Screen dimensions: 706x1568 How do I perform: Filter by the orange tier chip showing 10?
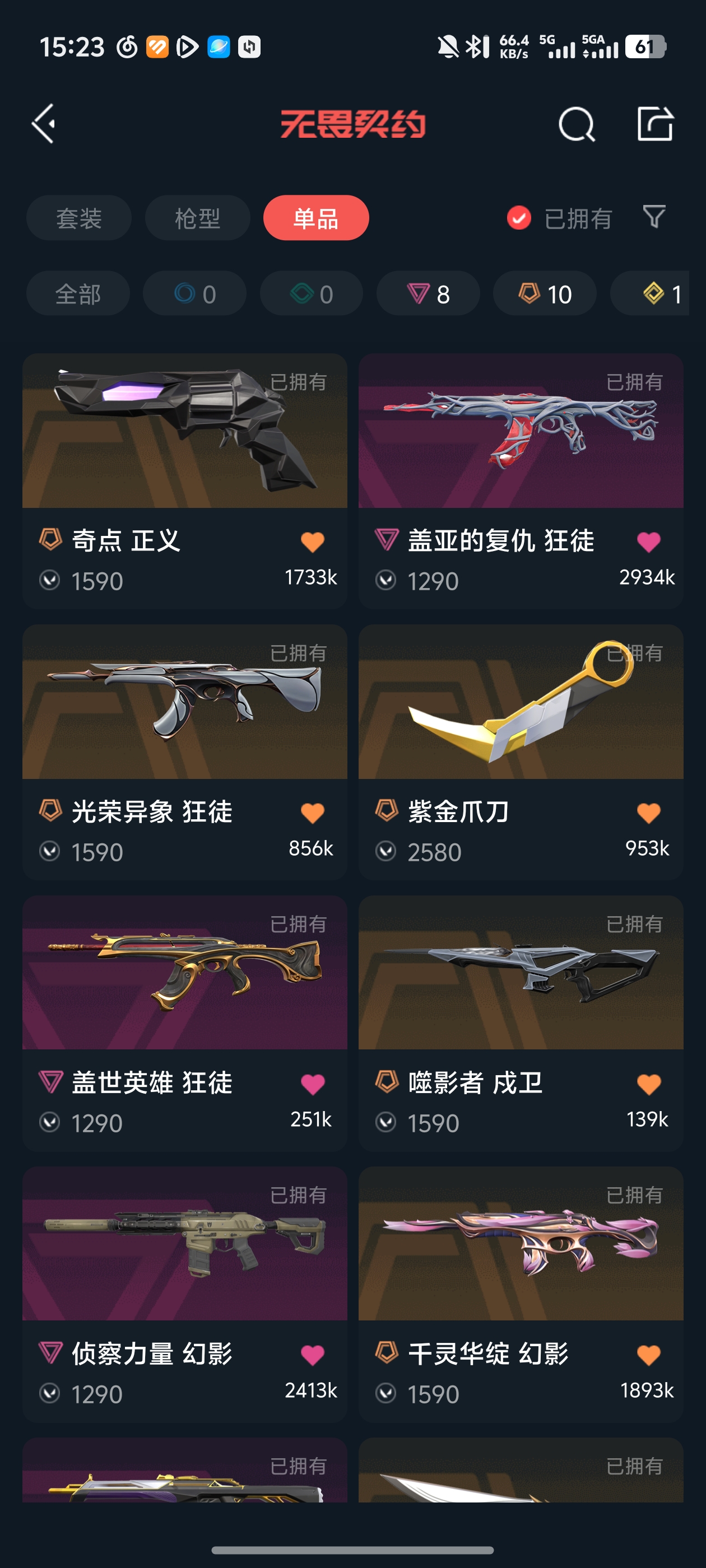click(545, 294)
